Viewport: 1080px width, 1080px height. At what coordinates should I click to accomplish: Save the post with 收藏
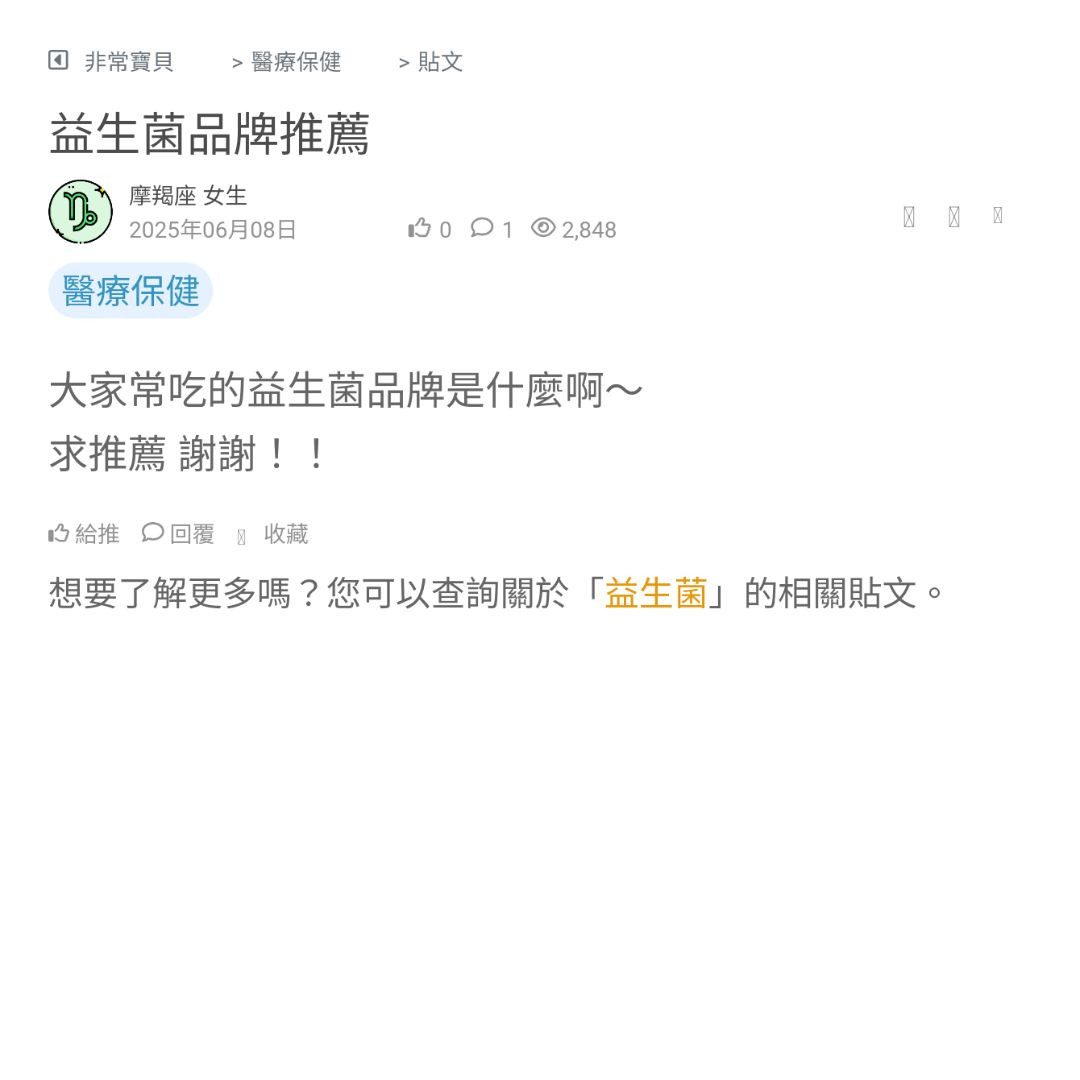pos(274,534)
